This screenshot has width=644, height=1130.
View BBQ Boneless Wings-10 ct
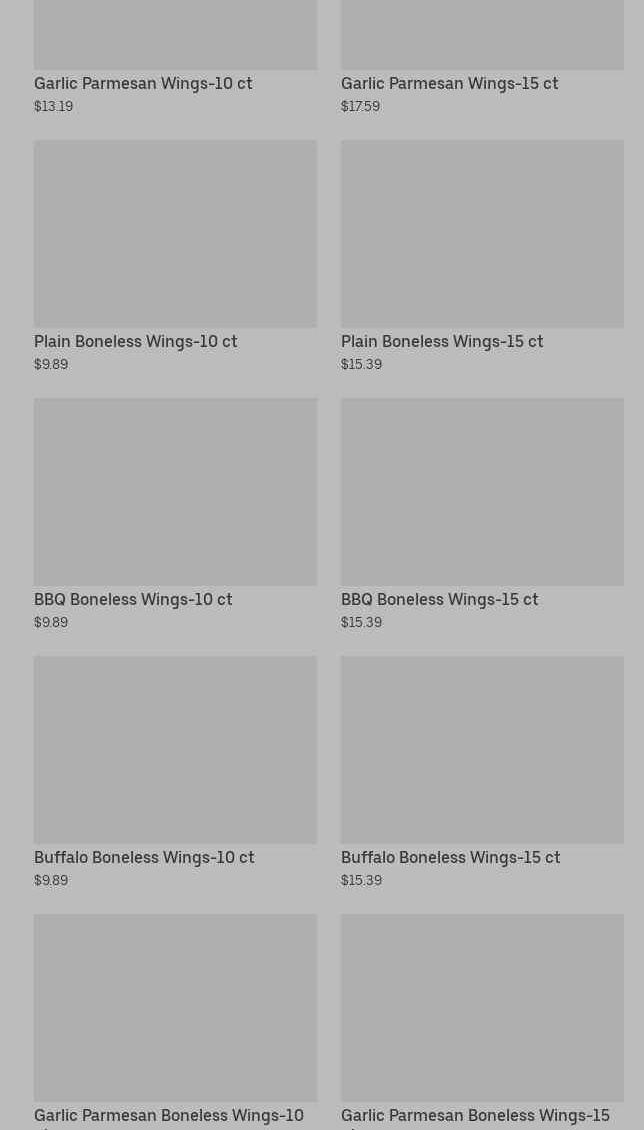175,515
